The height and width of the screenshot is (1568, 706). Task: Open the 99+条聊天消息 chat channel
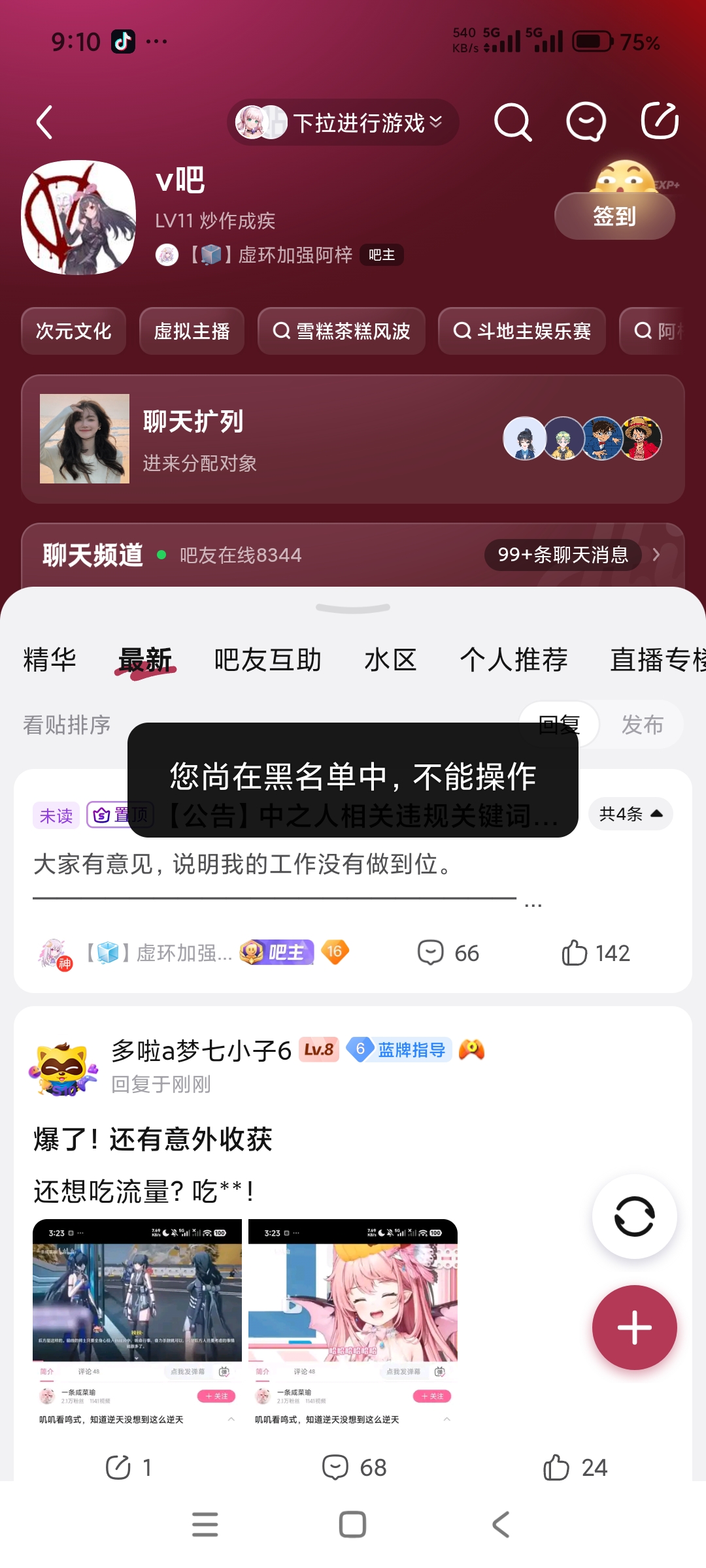563,555
